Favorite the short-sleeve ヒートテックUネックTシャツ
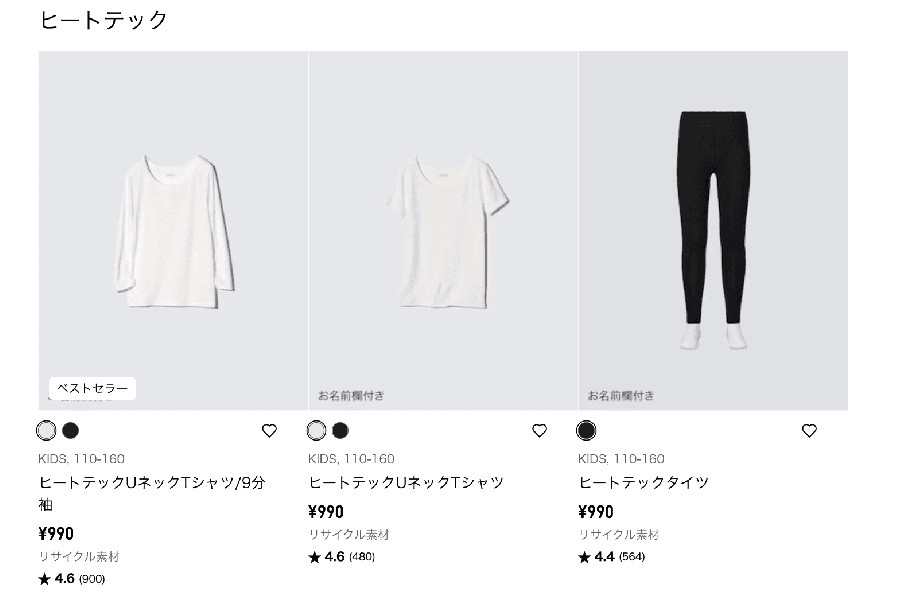900x600 pixels. [539, 431]
